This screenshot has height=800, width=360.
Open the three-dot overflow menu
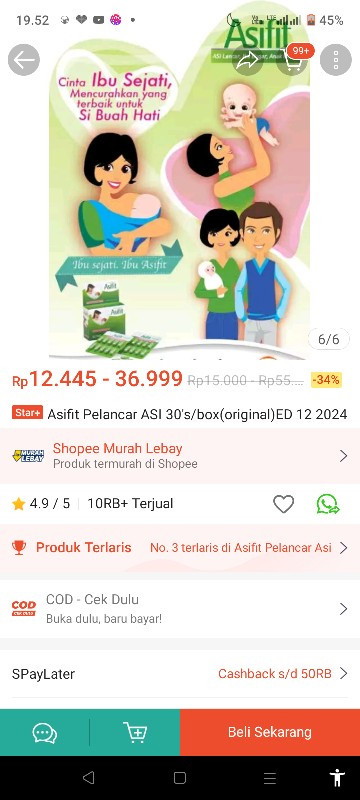click(336, 60)
